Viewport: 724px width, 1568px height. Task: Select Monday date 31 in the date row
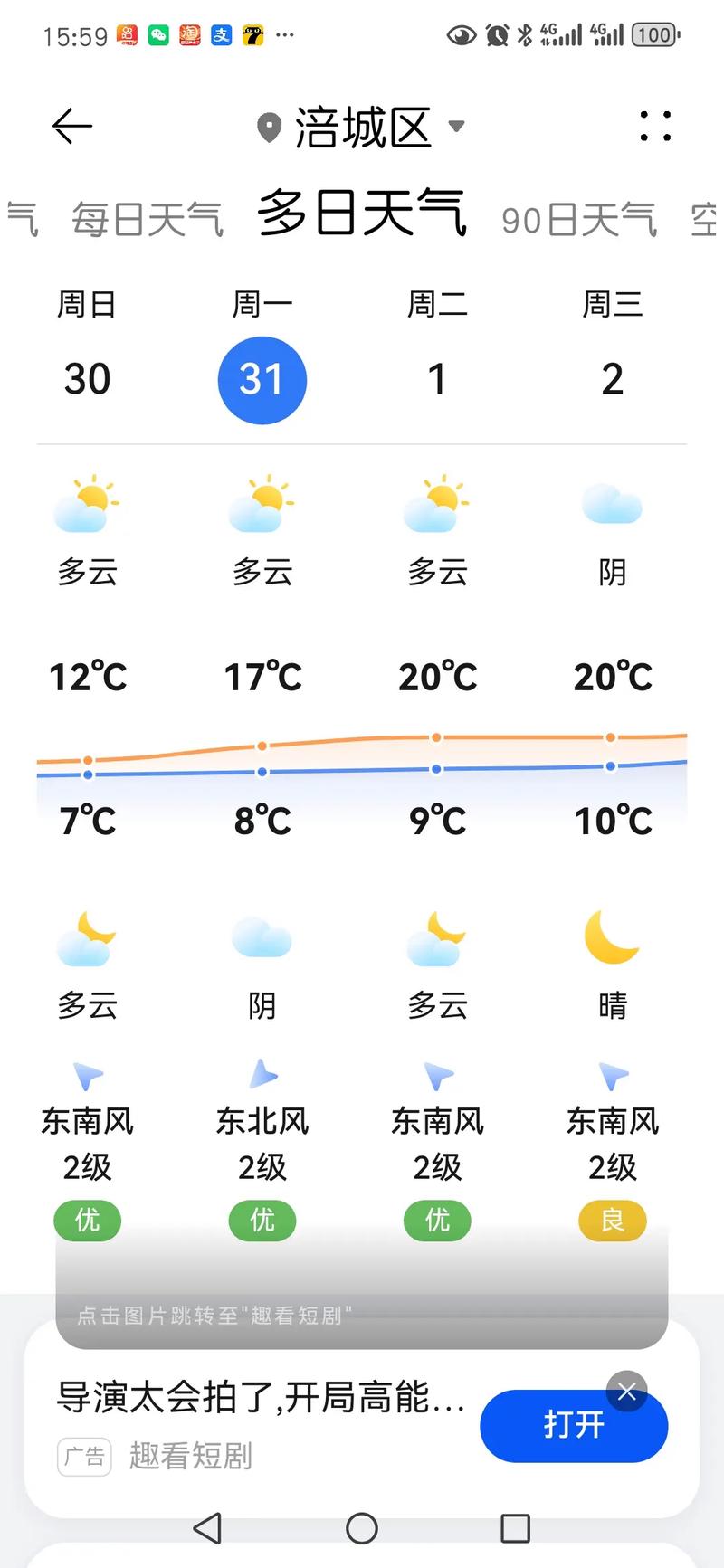click(x=262, y=379)
